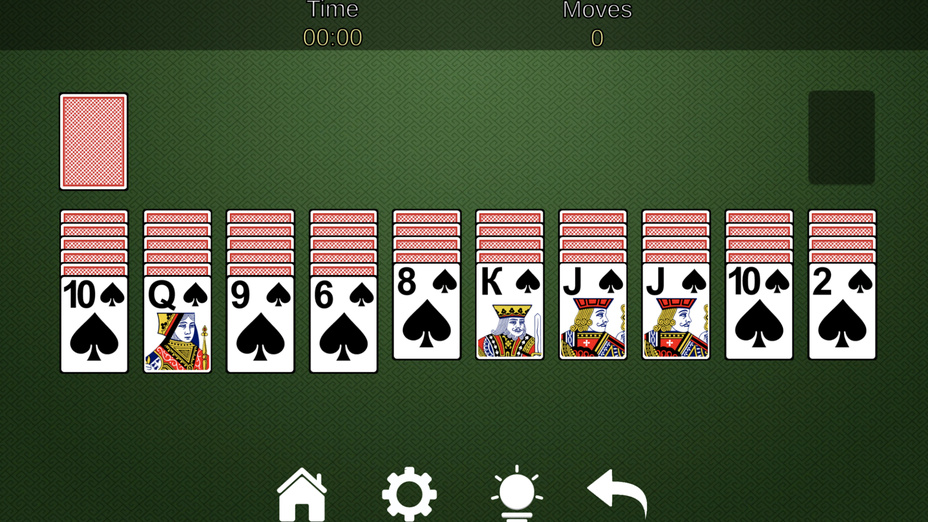Undo the last move
Screen dimensions: 928x522
[x=617, y=494]
